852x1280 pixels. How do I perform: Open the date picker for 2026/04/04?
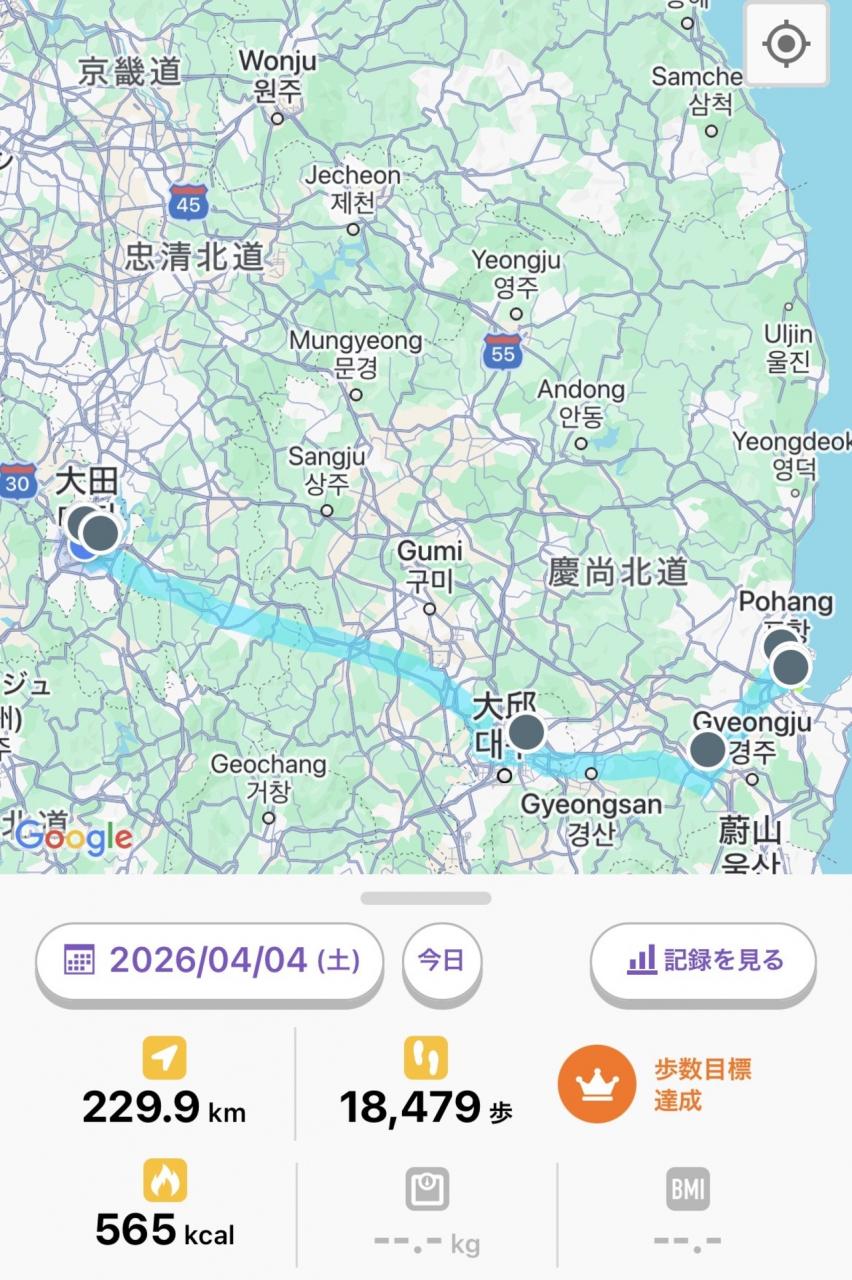click(210, 961)
